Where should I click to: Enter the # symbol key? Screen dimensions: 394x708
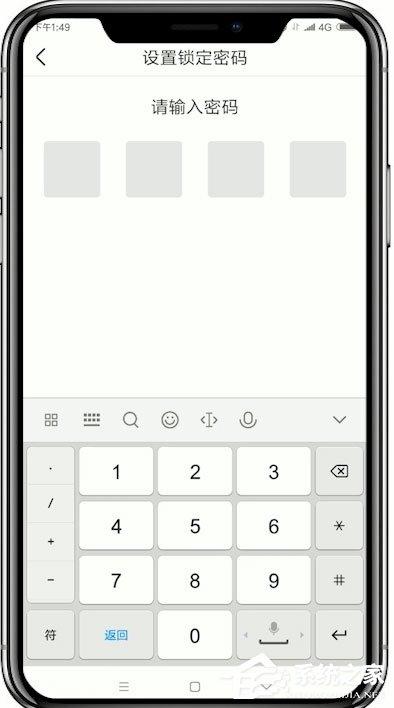pyautogui.click(x=339, y=580)
